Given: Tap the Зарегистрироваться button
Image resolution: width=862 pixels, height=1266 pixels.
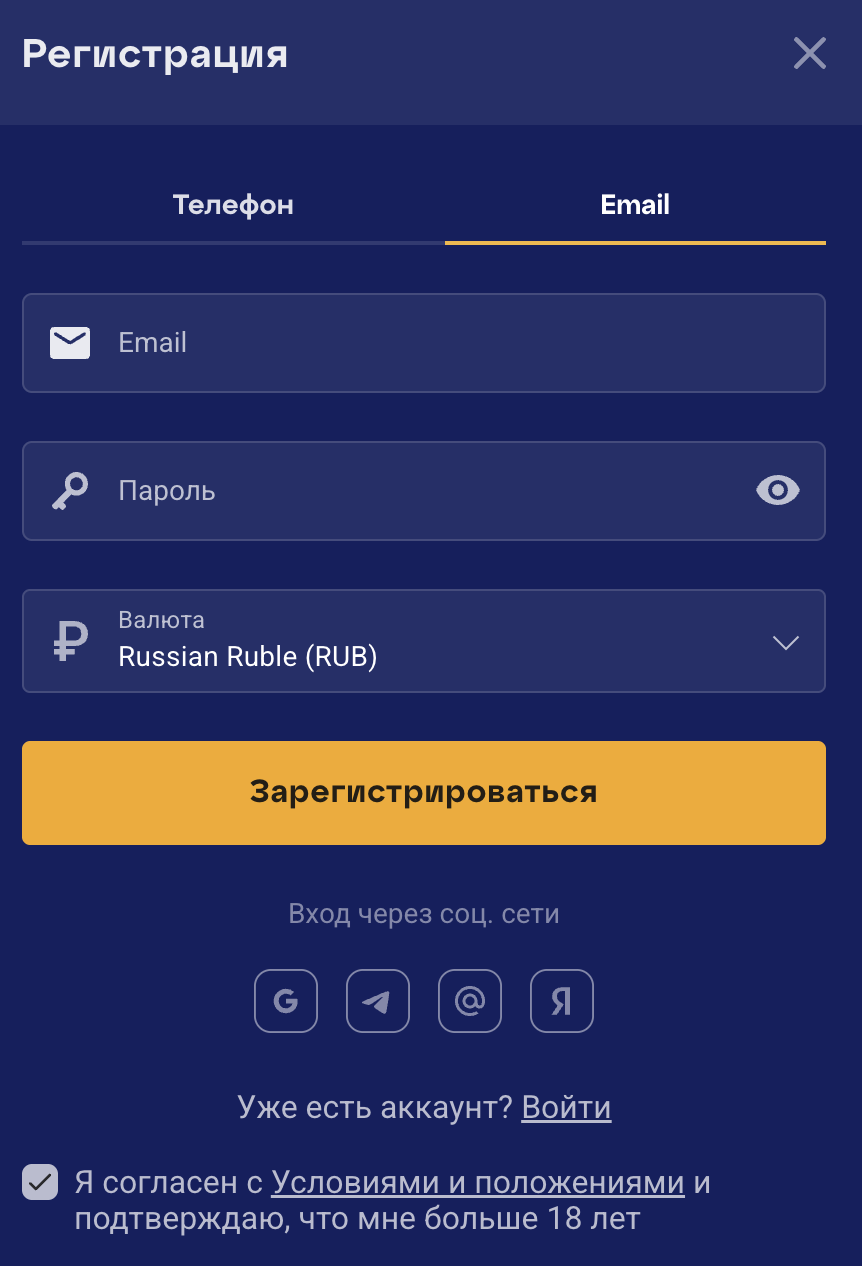Looking at the screenshot, I should [424, 793].
